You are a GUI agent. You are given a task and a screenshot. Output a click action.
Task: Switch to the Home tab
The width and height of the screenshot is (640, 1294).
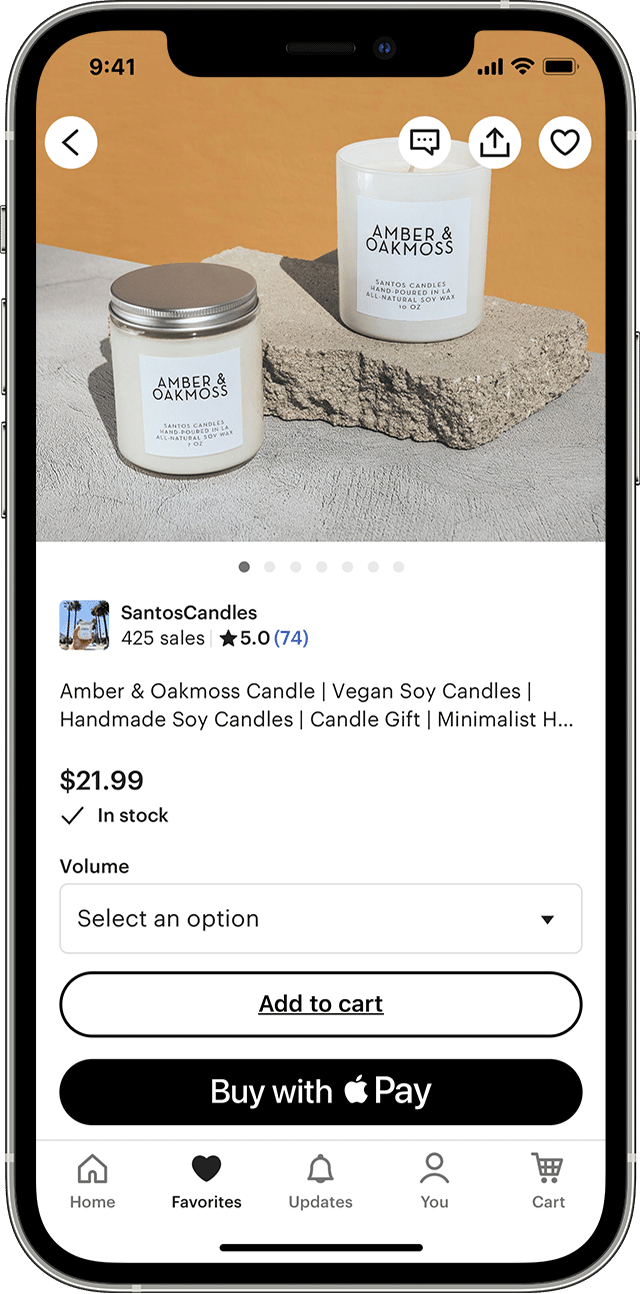92,1181
